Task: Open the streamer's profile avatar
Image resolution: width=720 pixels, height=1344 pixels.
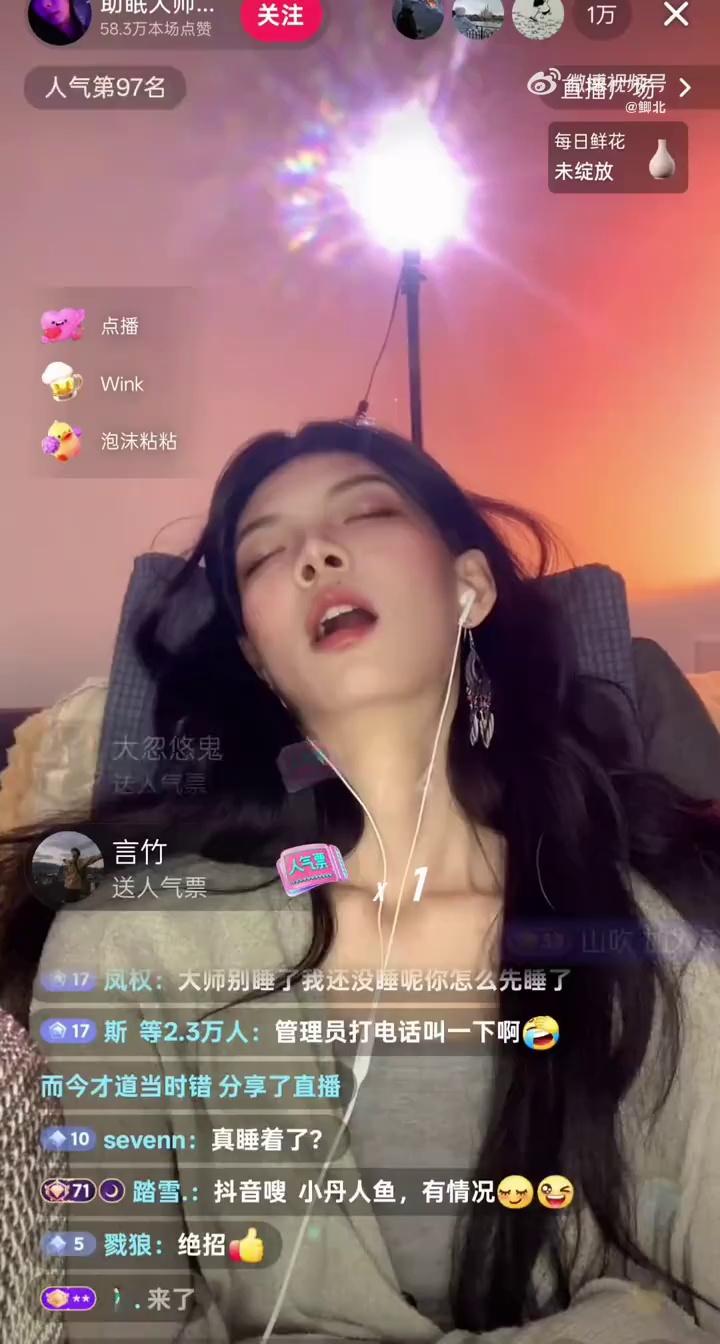Action: (58, 16)
